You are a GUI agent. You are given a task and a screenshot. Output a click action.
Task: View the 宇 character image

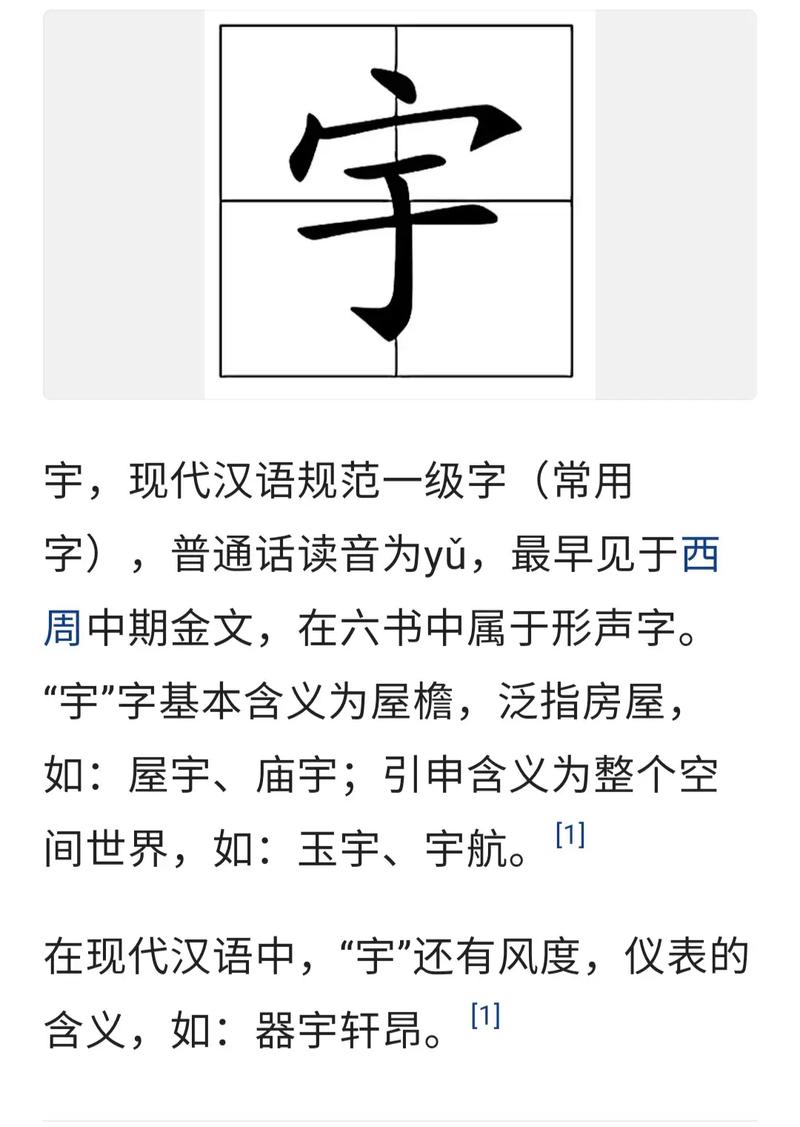pyautogui.click(x=398, y=203)
